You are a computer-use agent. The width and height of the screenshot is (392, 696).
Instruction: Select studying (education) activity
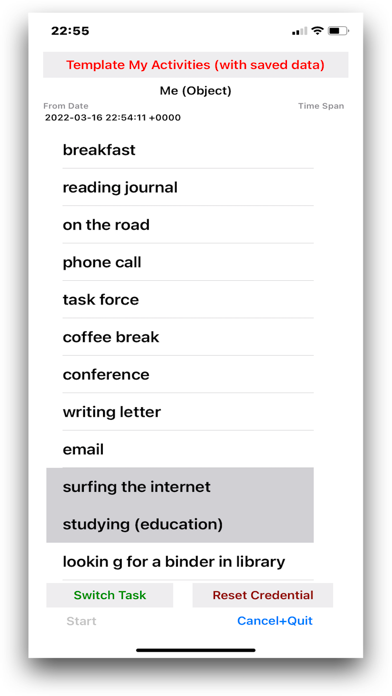coord(180,524)
